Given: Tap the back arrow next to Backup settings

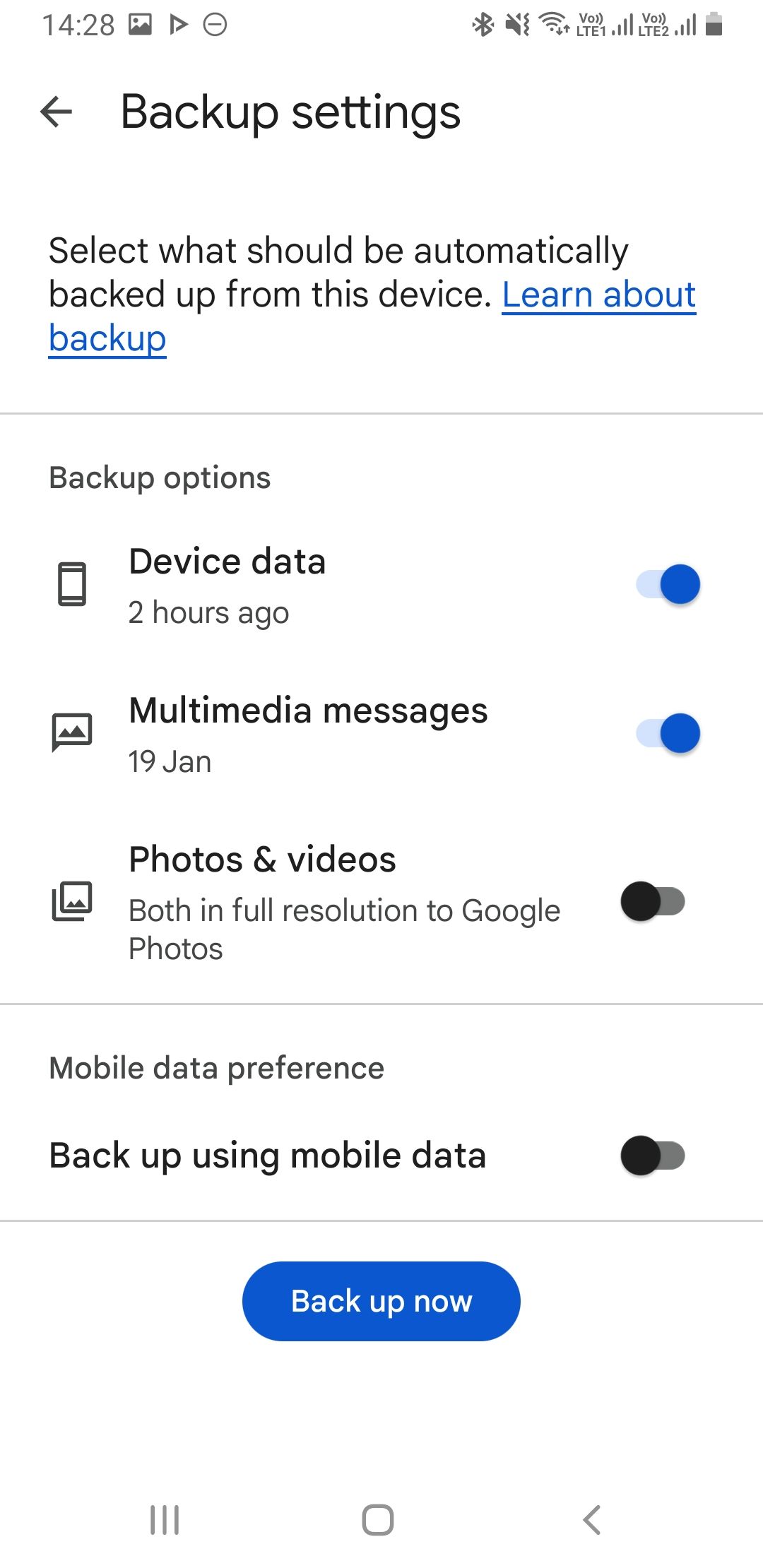Looking at the screenshot, I should [57, 112].
